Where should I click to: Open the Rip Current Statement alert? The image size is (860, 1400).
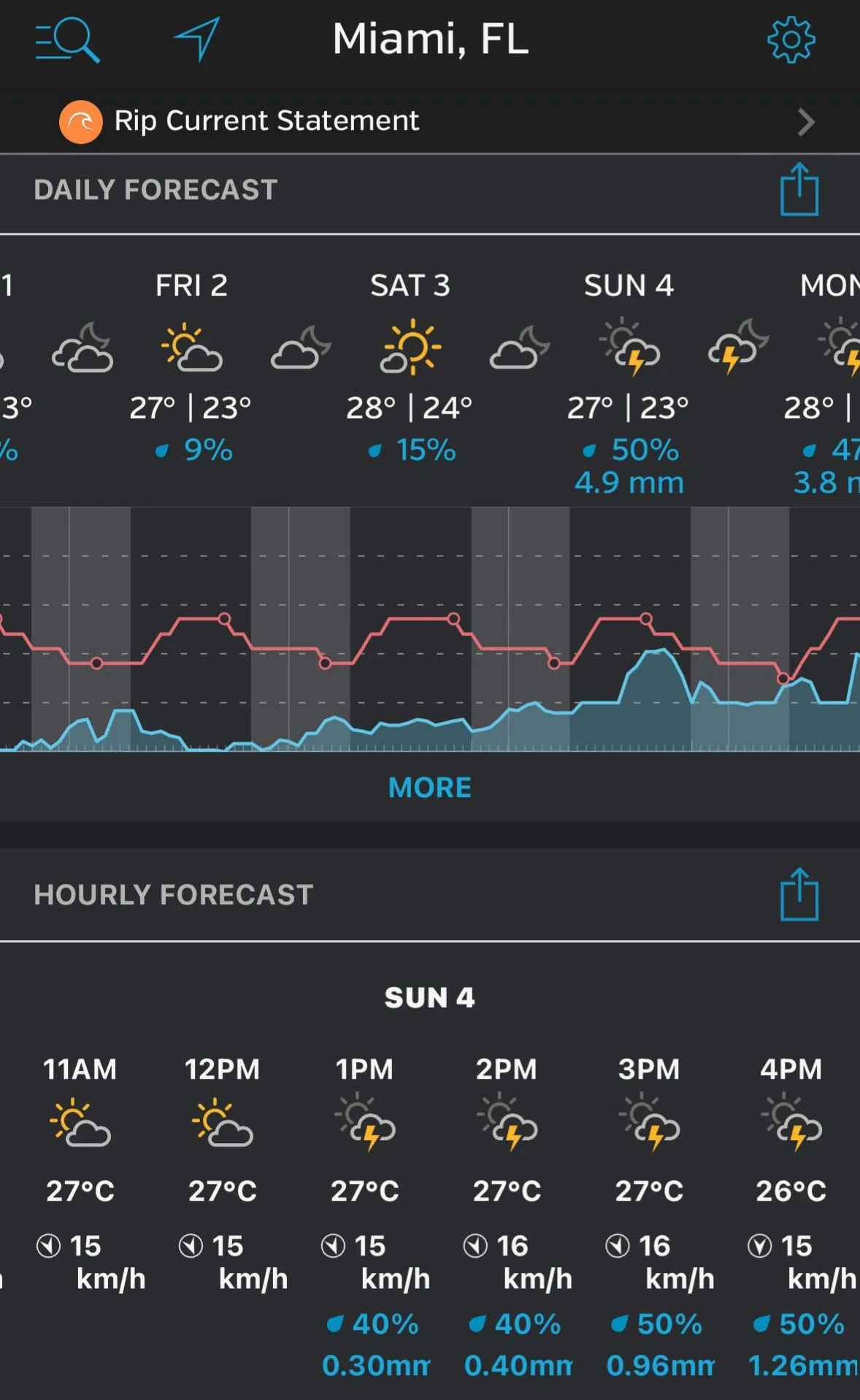pos(429,121)
